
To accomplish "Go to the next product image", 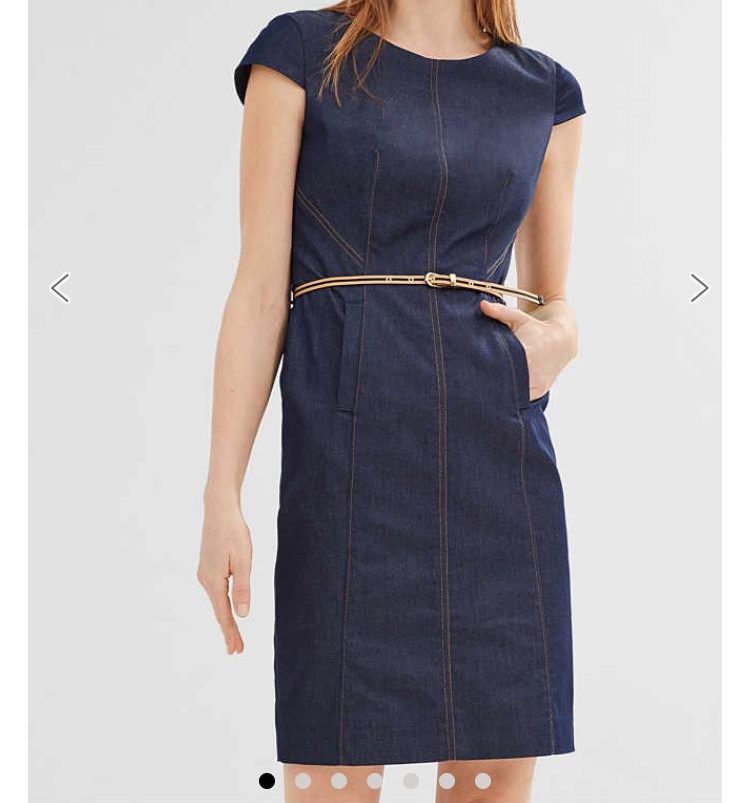I will [x=699, y=288].
